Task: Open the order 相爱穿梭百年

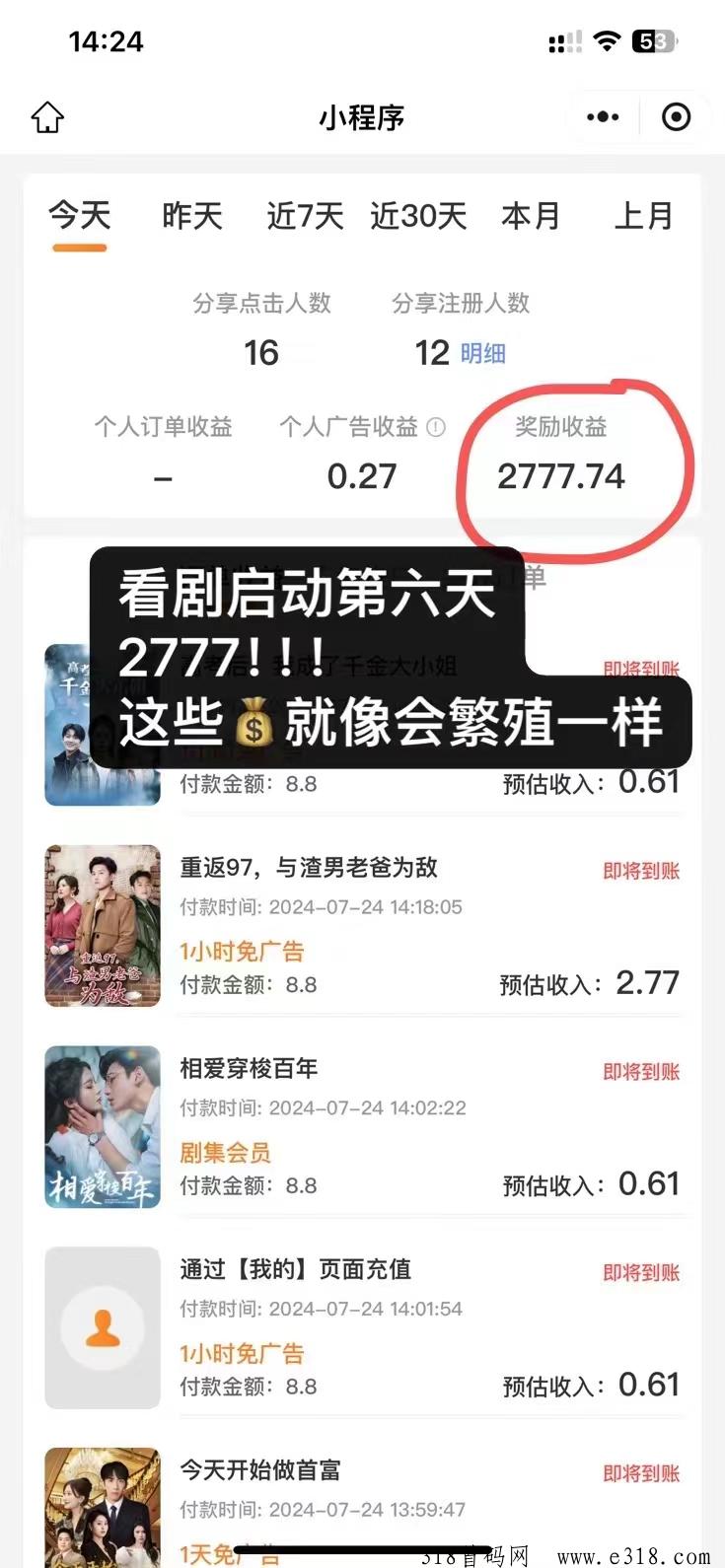Action: (x=249, y=1069)
